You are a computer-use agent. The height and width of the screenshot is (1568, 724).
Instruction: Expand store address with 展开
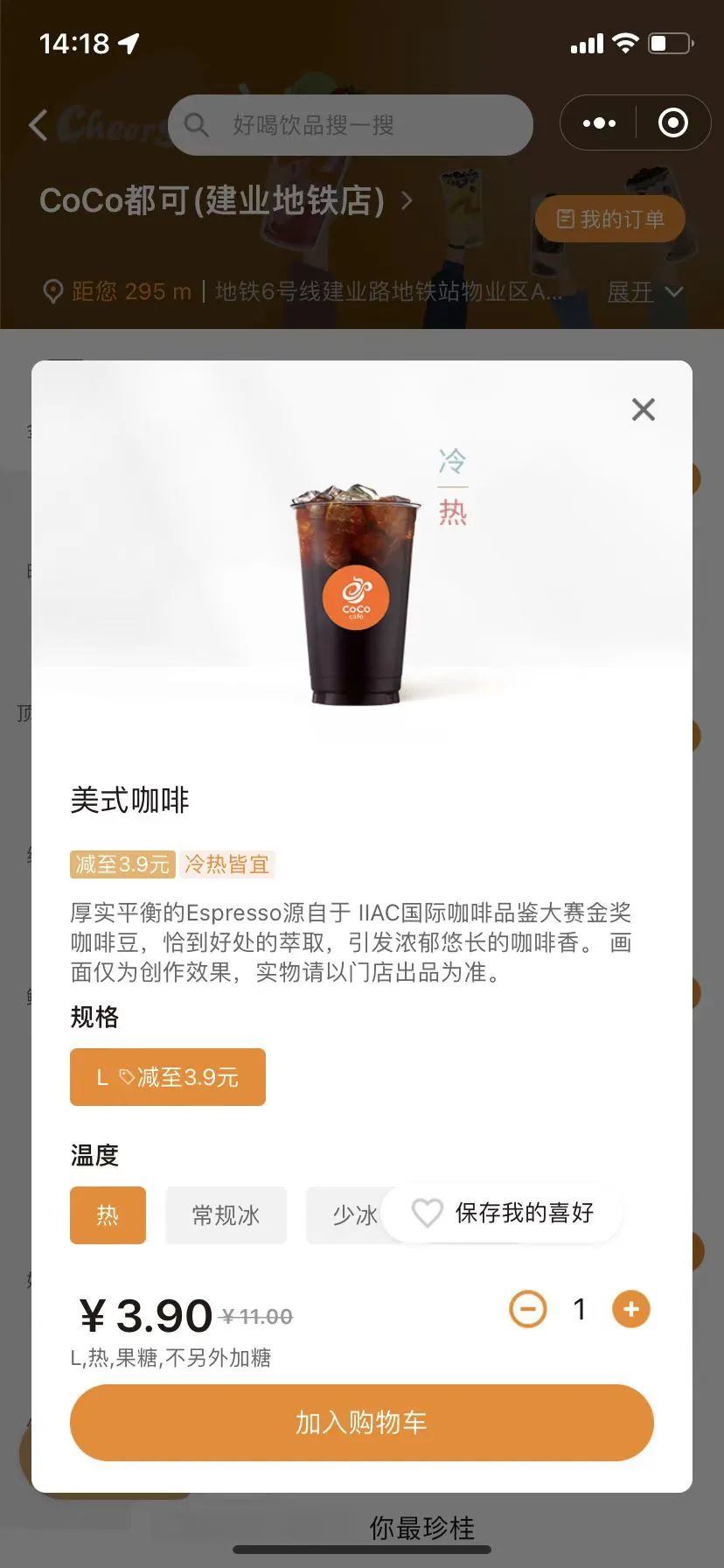pyautogui.click(x=644, y=291)
